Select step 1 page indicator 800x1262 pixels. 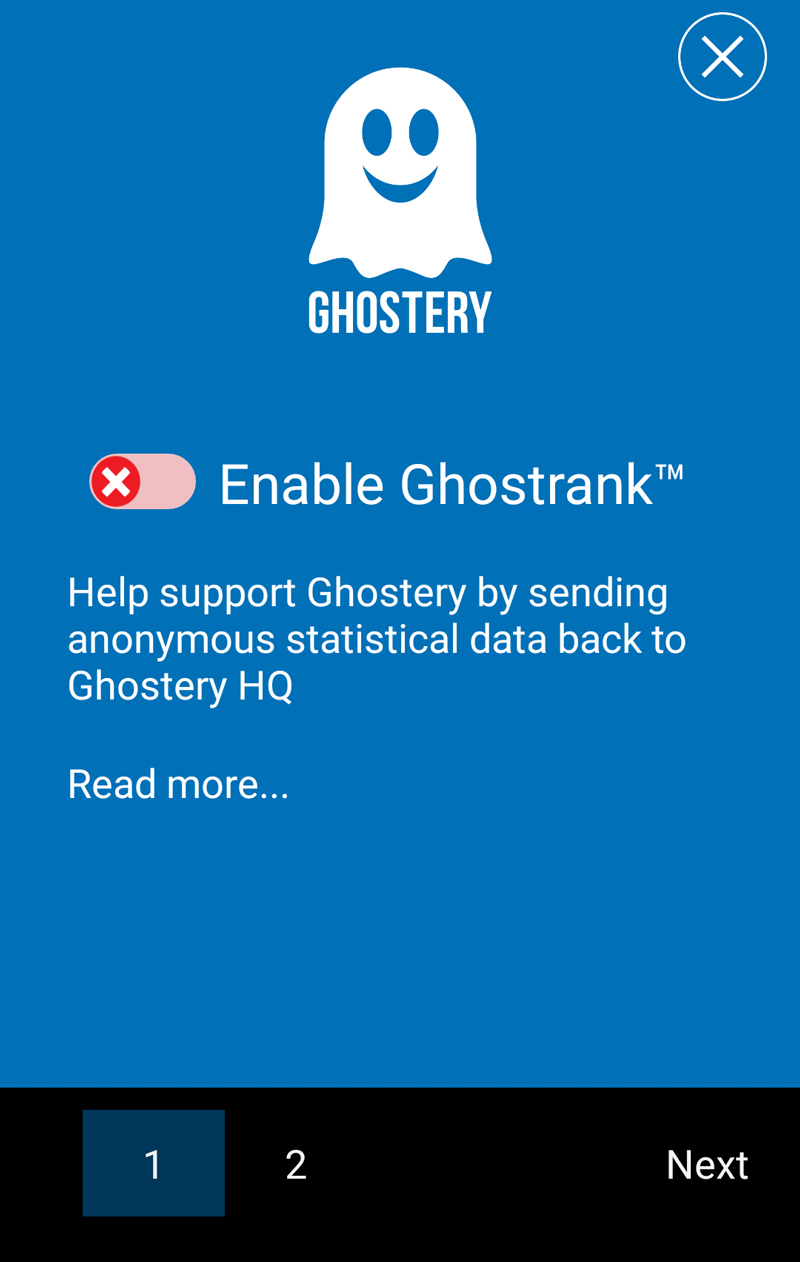pyautogui.click(x=153, y=1163)
